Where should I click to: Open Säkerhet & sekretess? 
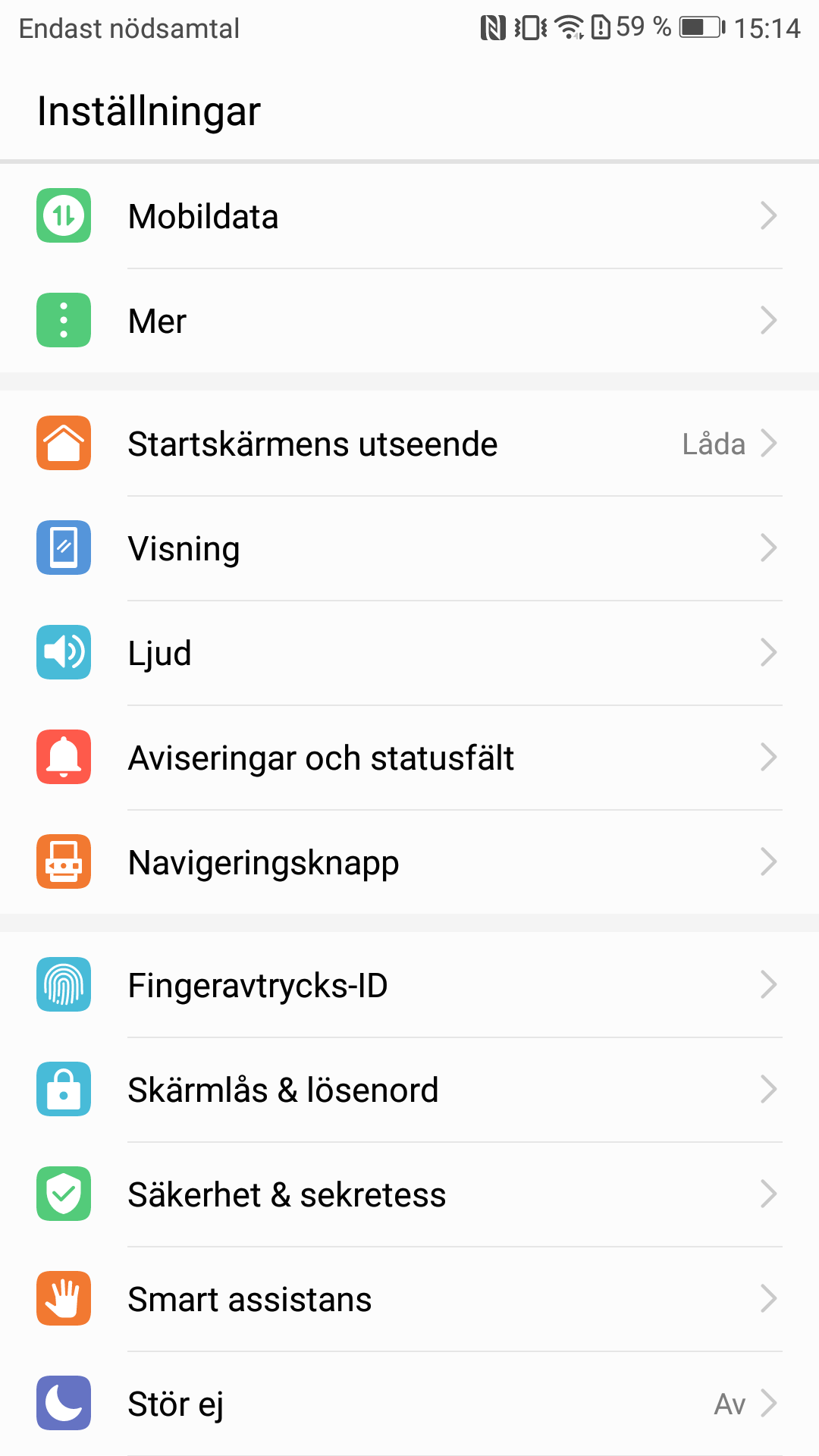409,1194
